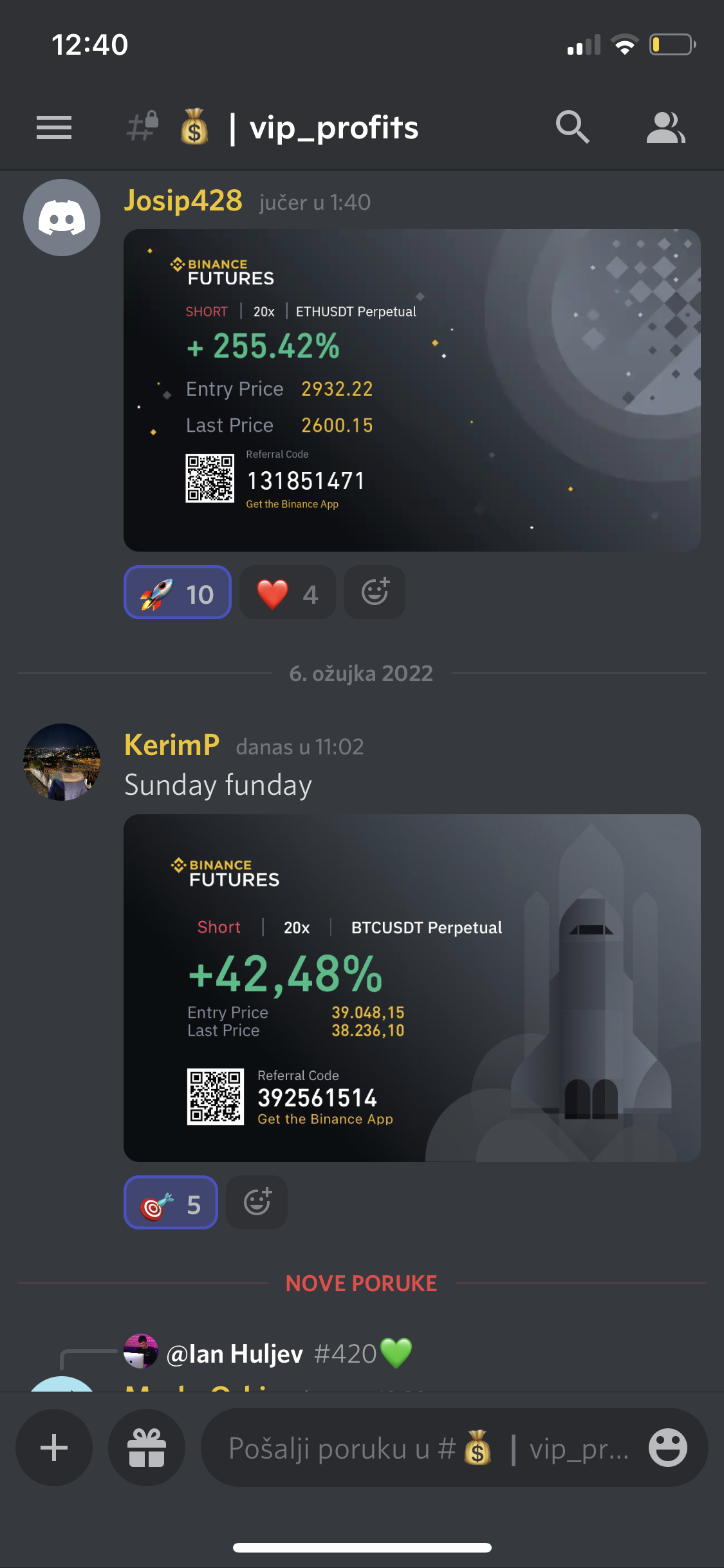Screen dimensions: 724x1568
Task: Open KerimP's BTCUSDT Binance Futures image
Action: (412, 987)
